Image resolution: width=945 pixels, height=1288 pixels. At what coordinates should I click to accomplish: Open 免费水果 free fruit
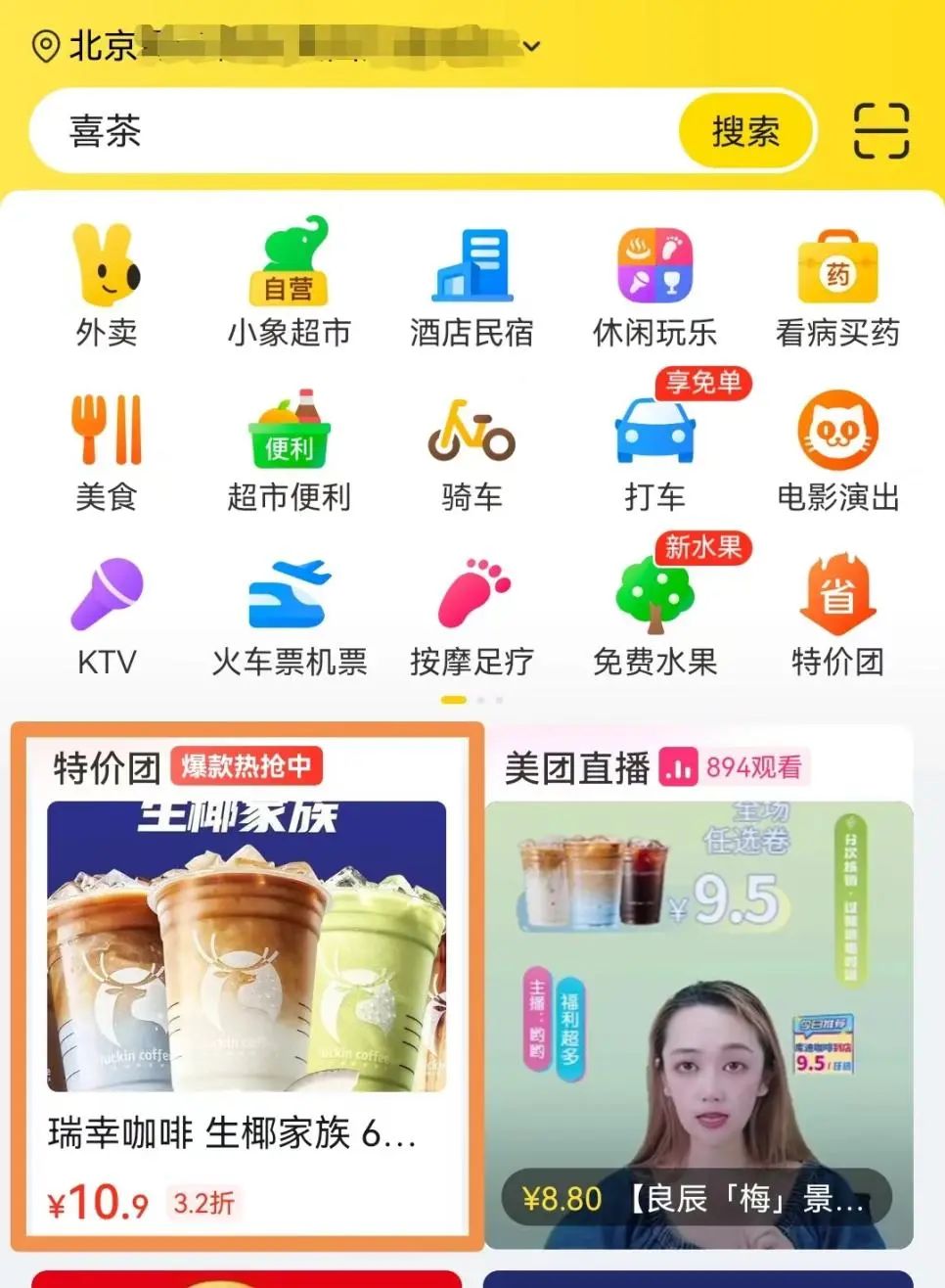click(x=654, y=615)
